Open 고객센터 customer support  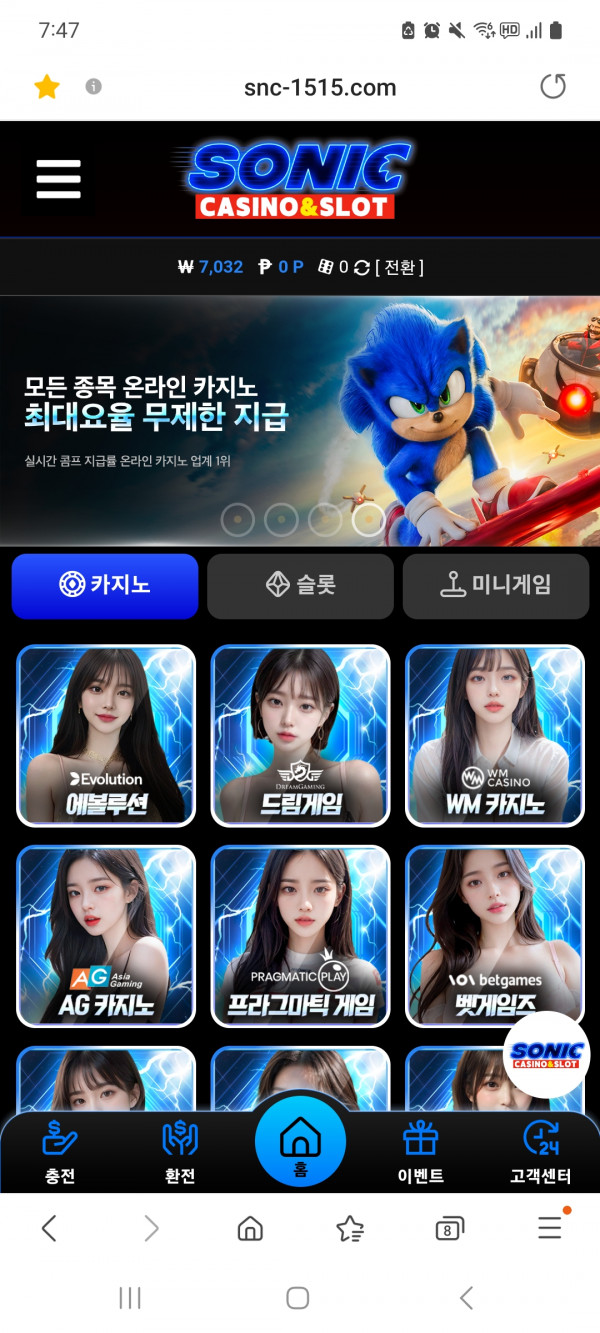point(540,1152)
